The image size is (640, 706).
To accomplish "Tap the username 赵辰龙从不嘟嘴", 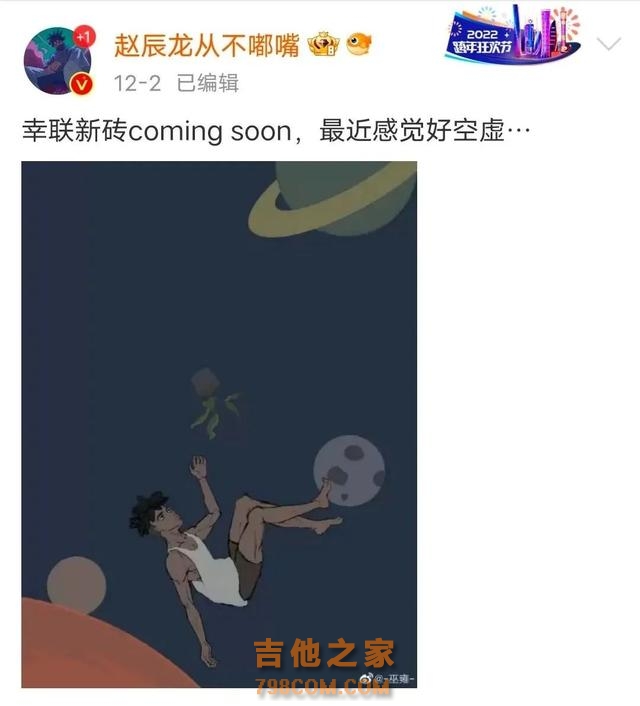I will [206, 44].
